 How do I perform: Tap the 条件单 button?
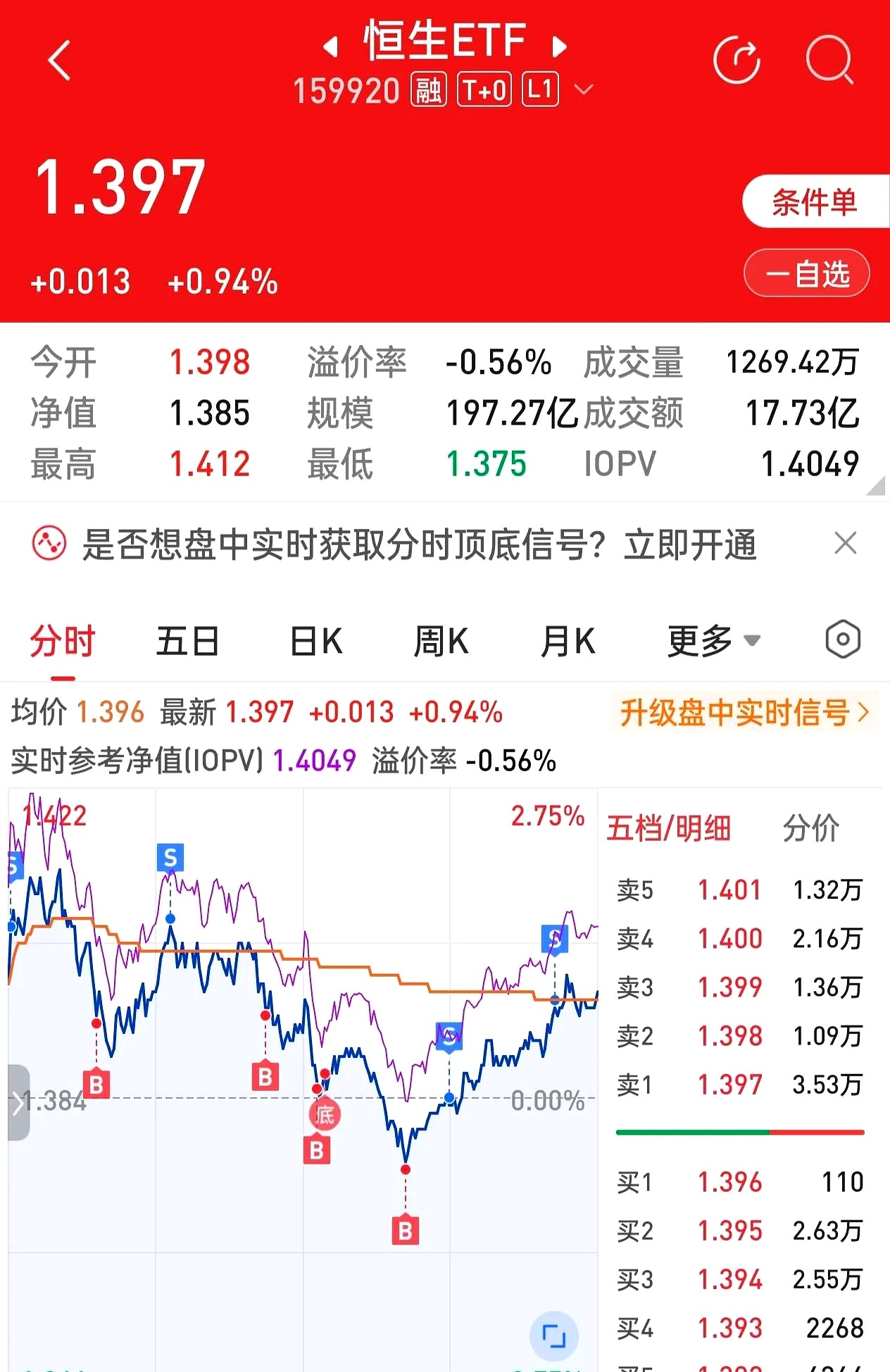click(x=815, y=201)
